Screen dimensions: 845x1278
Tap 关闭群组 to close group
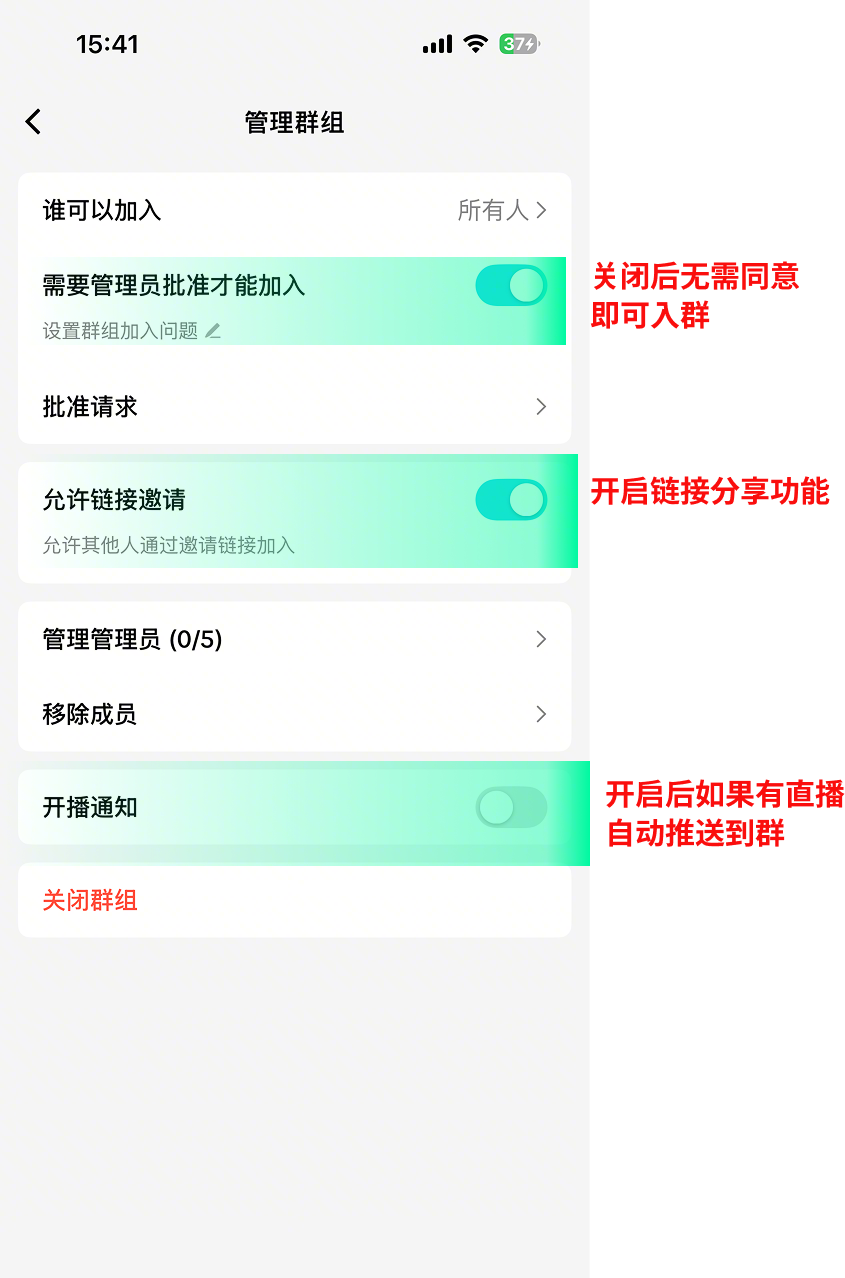90,901
